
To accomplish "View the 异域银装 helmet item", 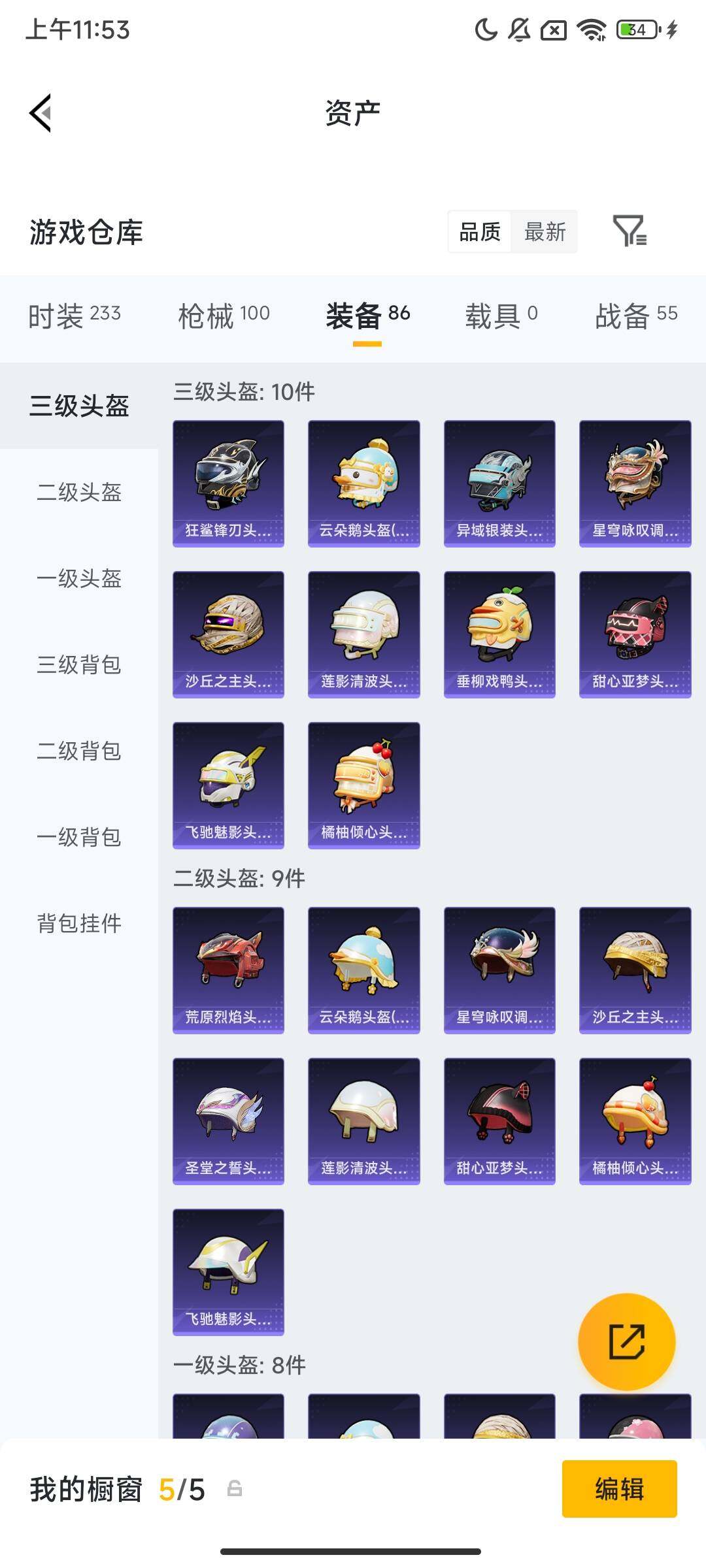I will coord(499,483).
